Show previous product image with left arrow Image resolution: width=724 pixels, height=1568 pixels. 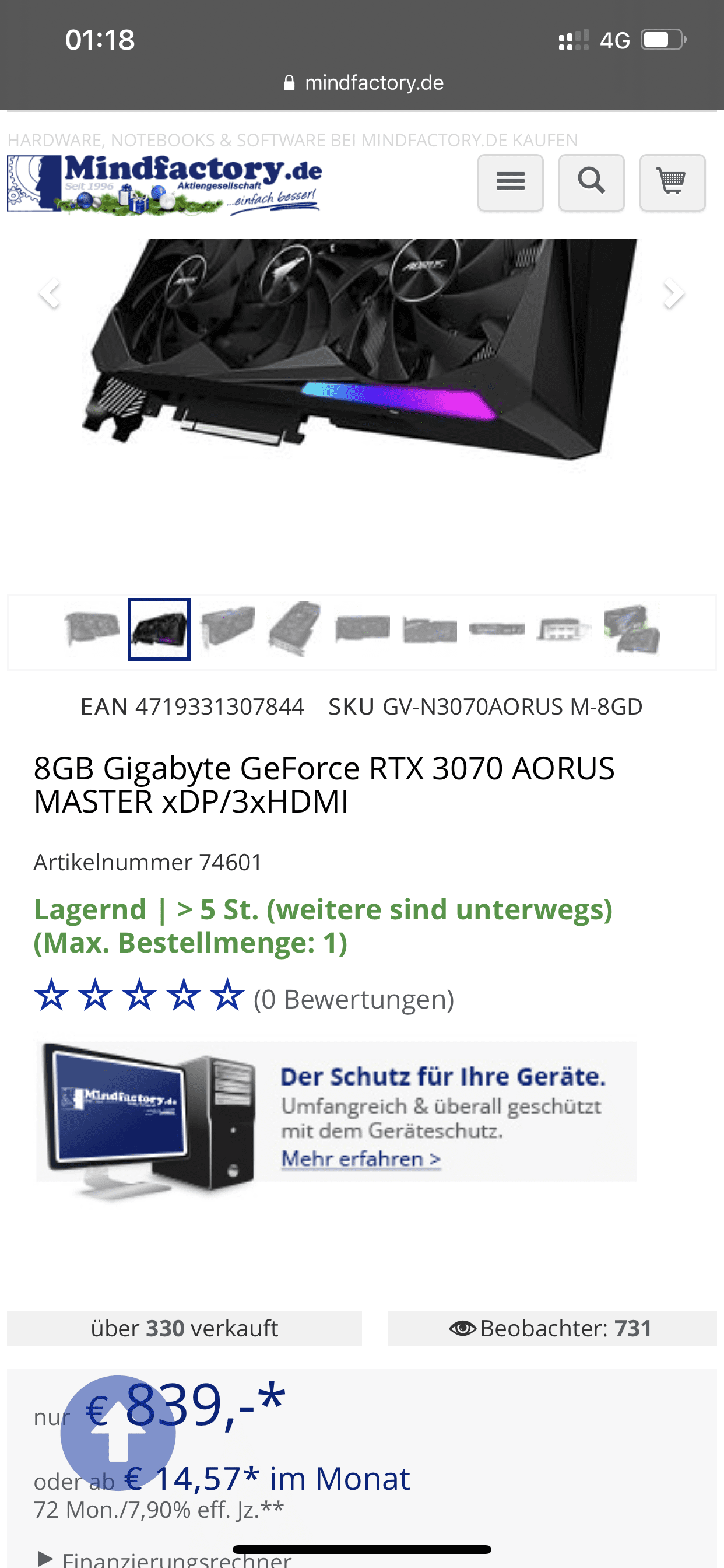(50, 293)
